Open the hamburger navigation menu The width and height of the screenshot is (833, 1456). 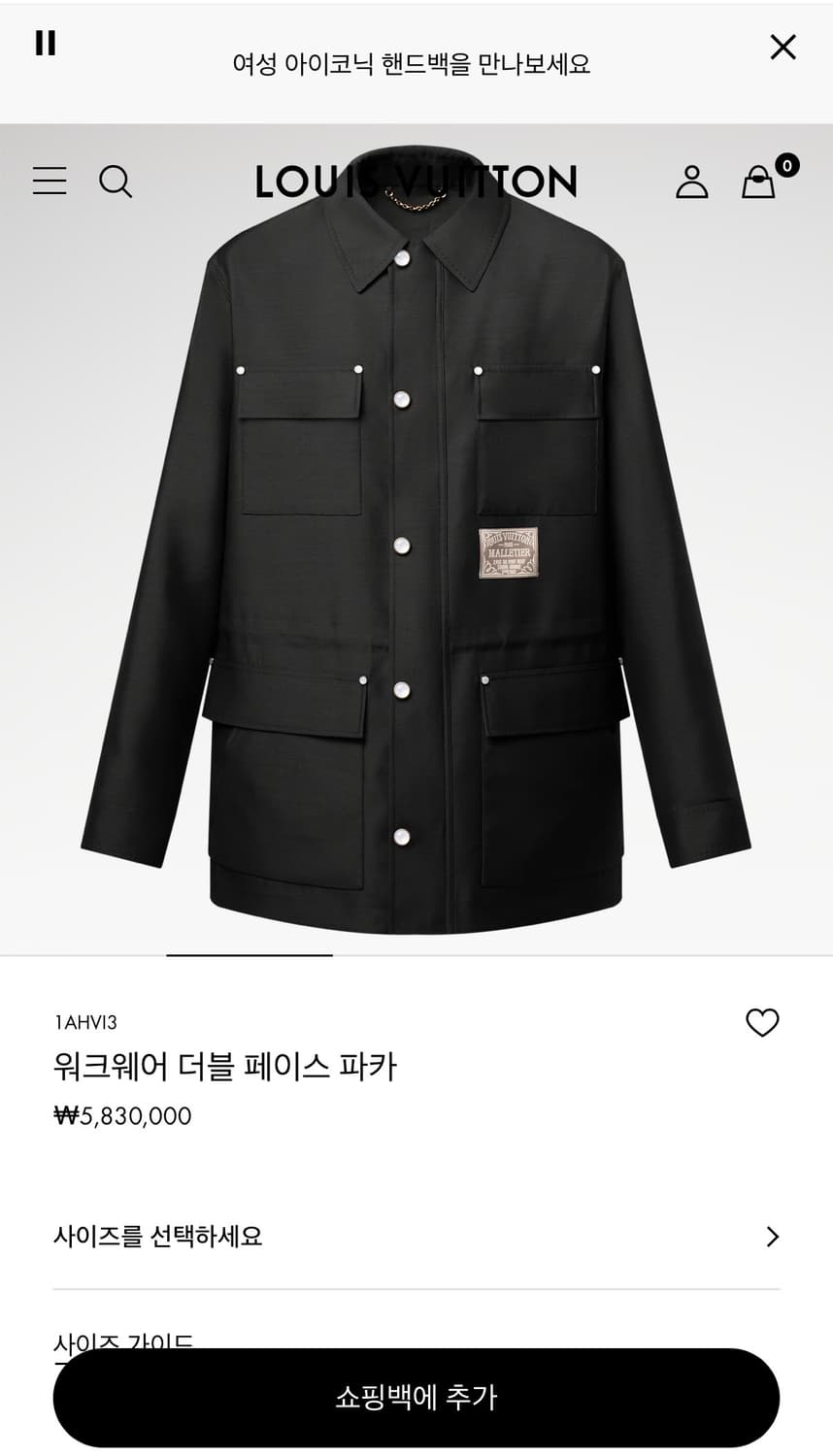coord(50,182)
